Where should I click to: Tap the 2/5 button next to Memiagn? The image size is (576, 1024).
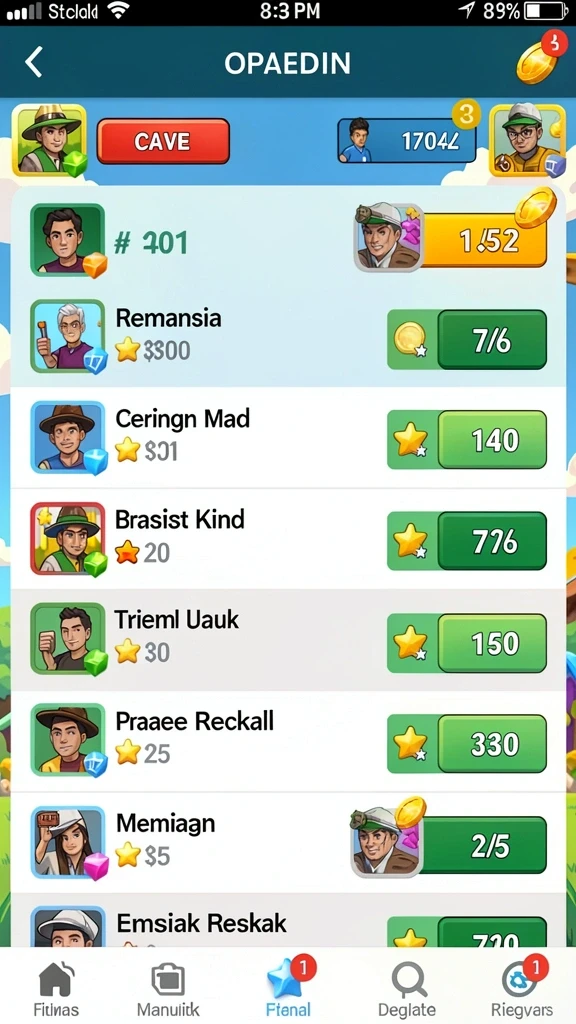pyautogui.click(x=482, y=846)
